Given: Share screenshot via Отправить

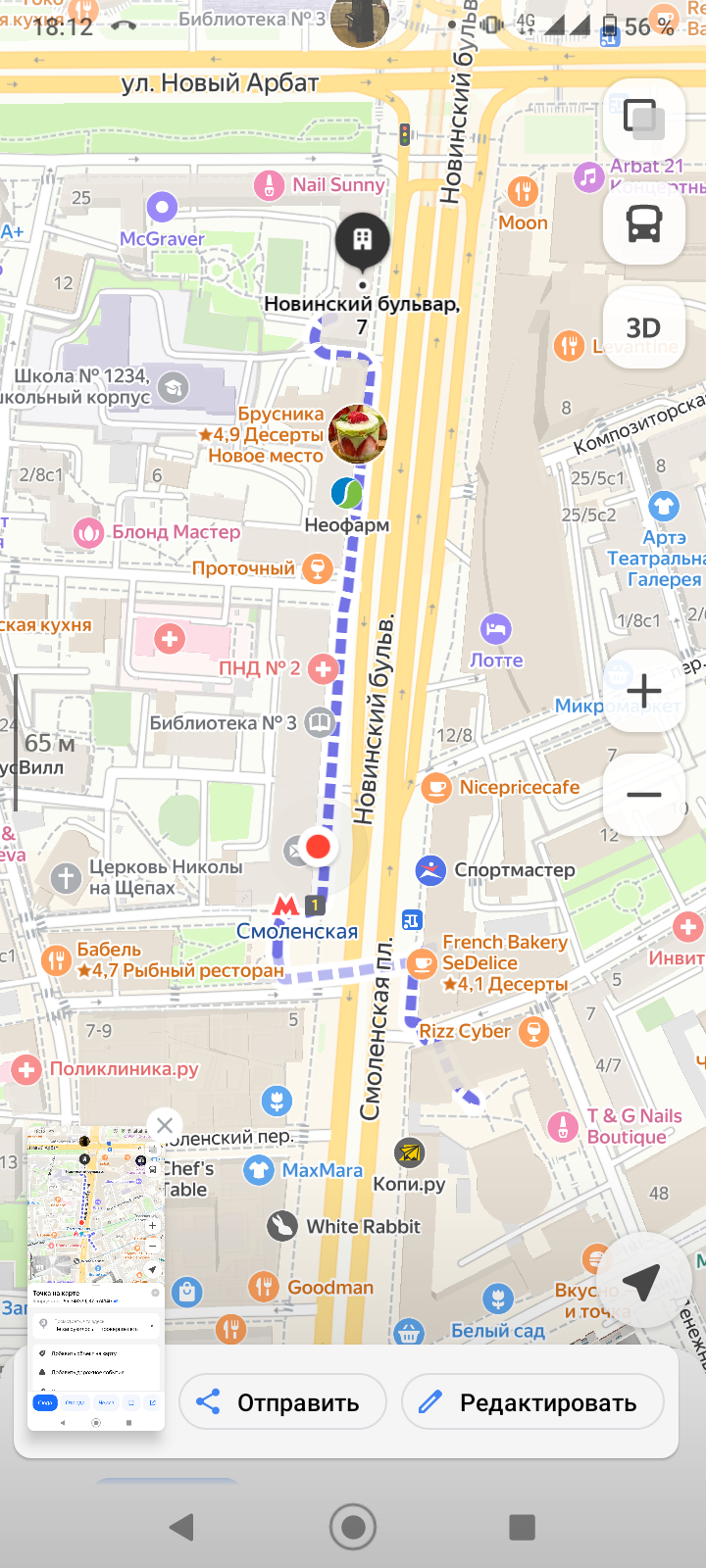Looking at the screenshot, I should pos(282,1402).
